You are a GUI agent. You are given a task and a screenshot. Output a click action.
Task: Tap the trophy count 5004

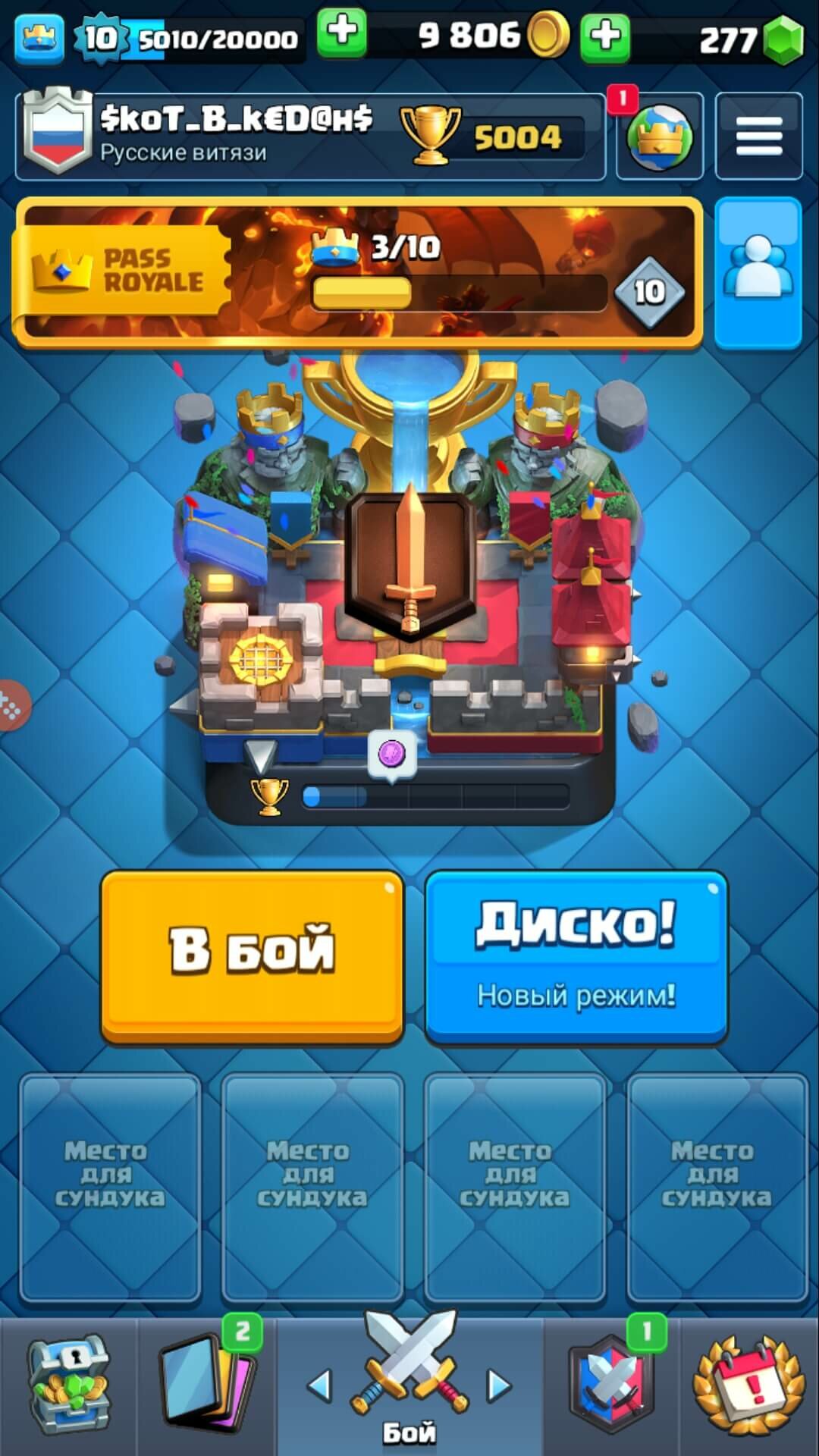(518, 137)
